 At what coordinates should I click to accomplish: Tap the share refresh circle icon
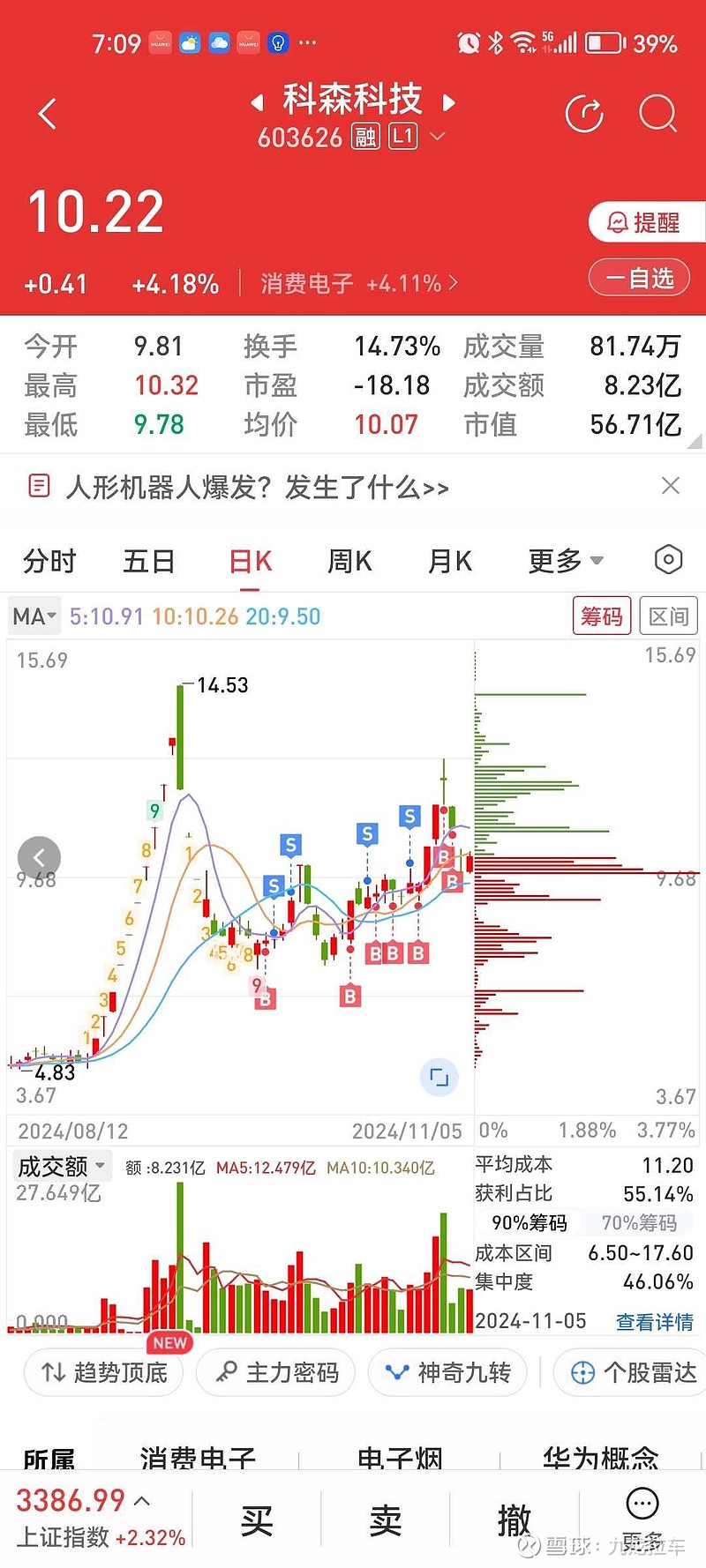pos(583,114)
